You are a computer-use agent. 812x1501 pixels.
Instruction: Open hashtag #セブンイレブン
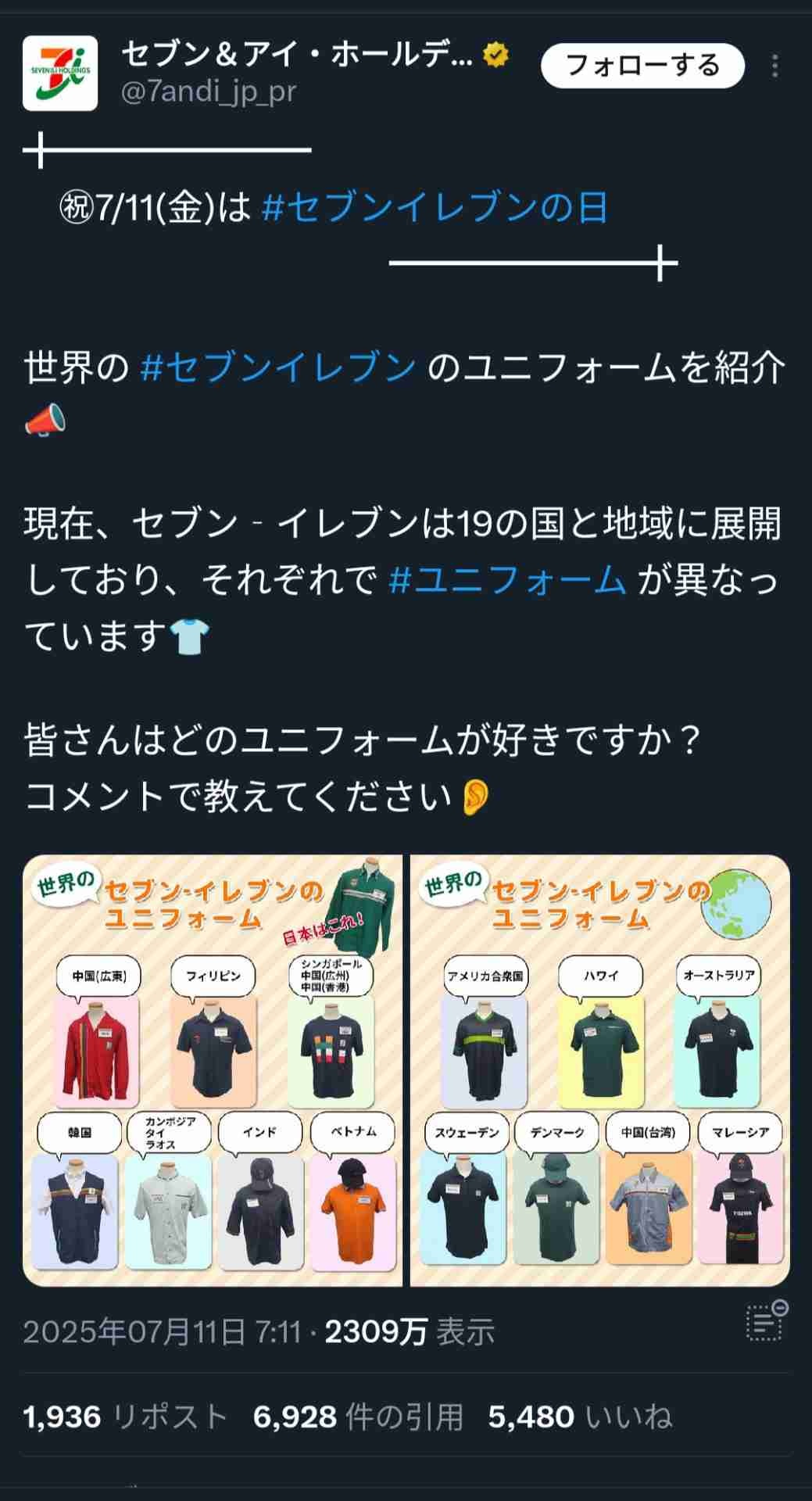click(277, 367)
